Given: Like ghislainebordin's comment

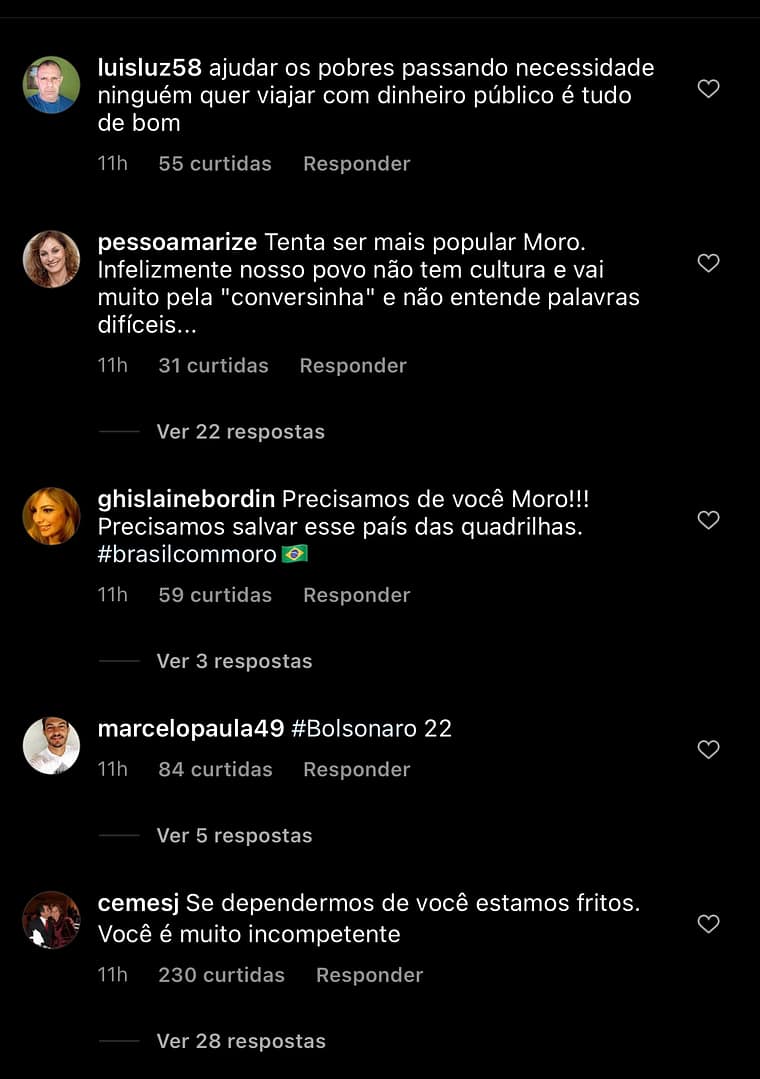Looking at the screenshot, I should tap(708, 520).
